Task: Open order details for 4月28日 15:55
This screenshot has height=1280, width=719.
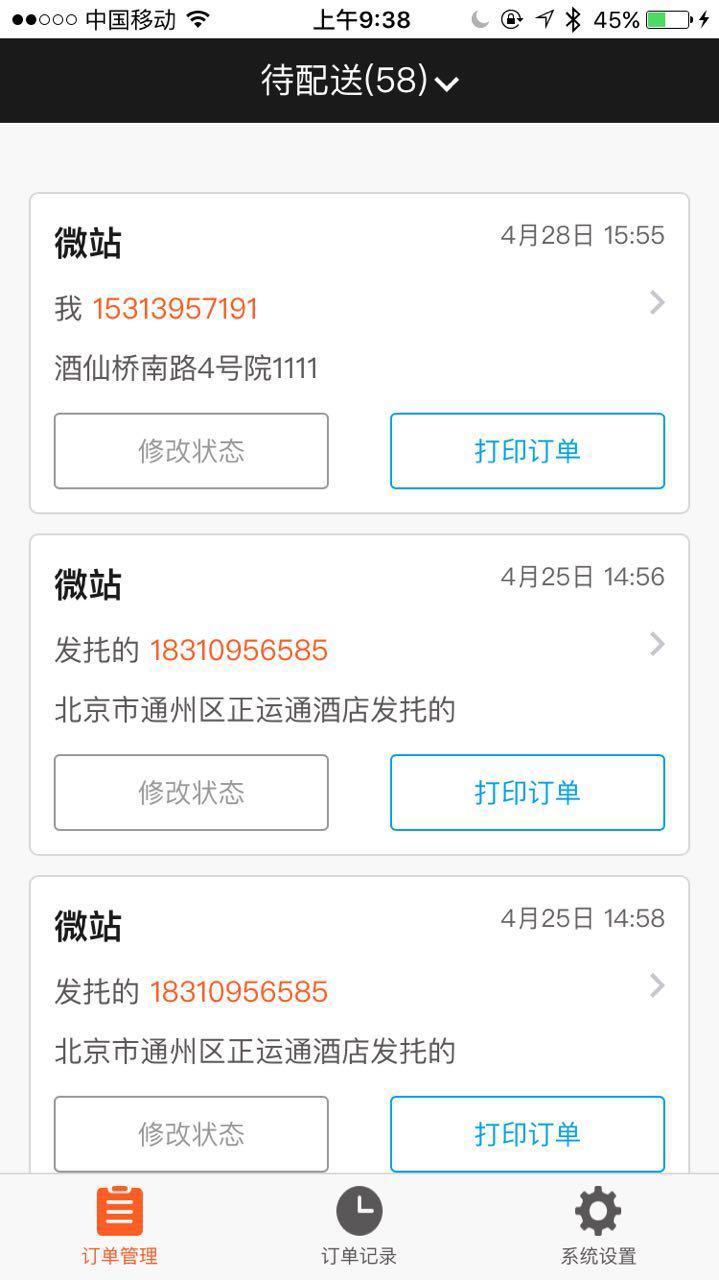Action: pos(656,302)
